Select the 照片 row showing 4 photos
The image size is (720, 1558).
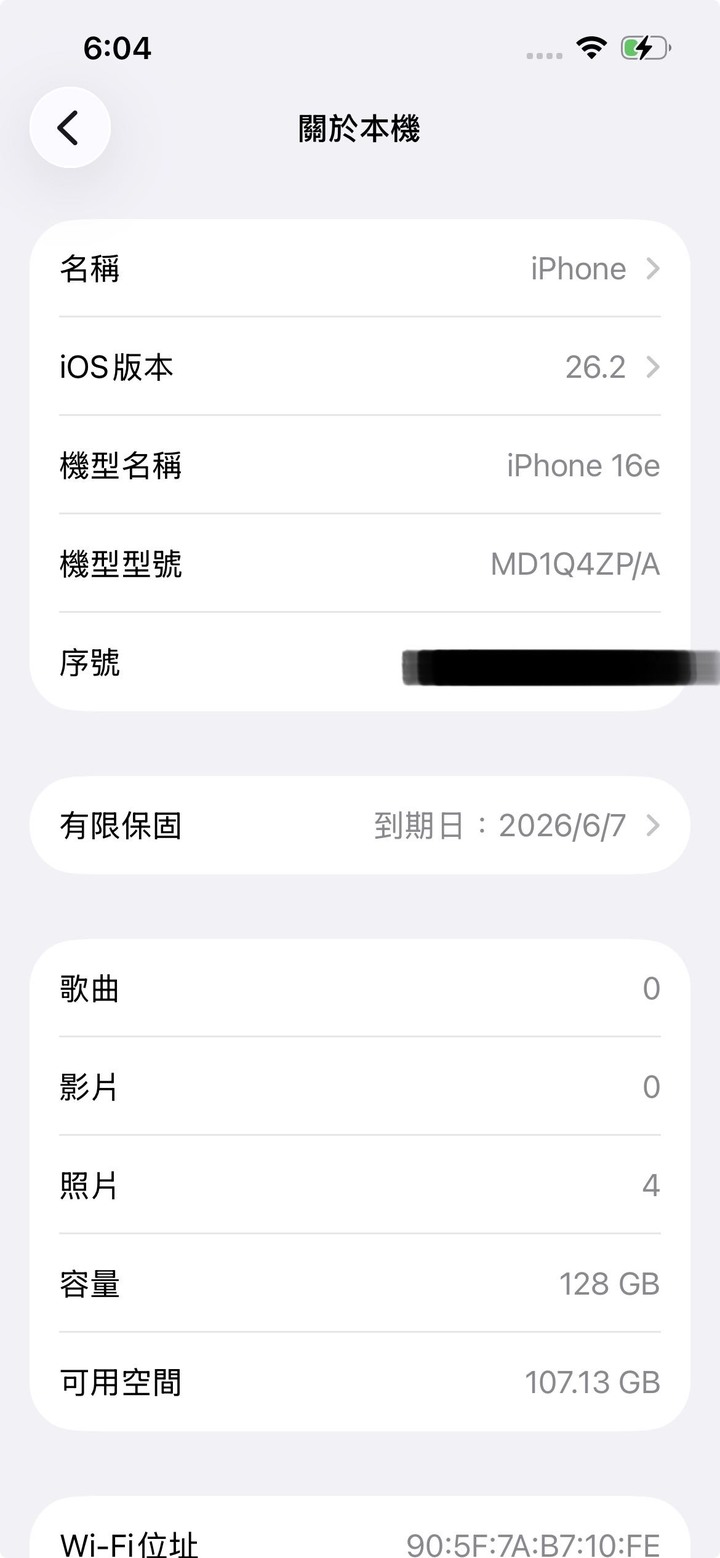pyautogui.click(x=360, y=1185)
